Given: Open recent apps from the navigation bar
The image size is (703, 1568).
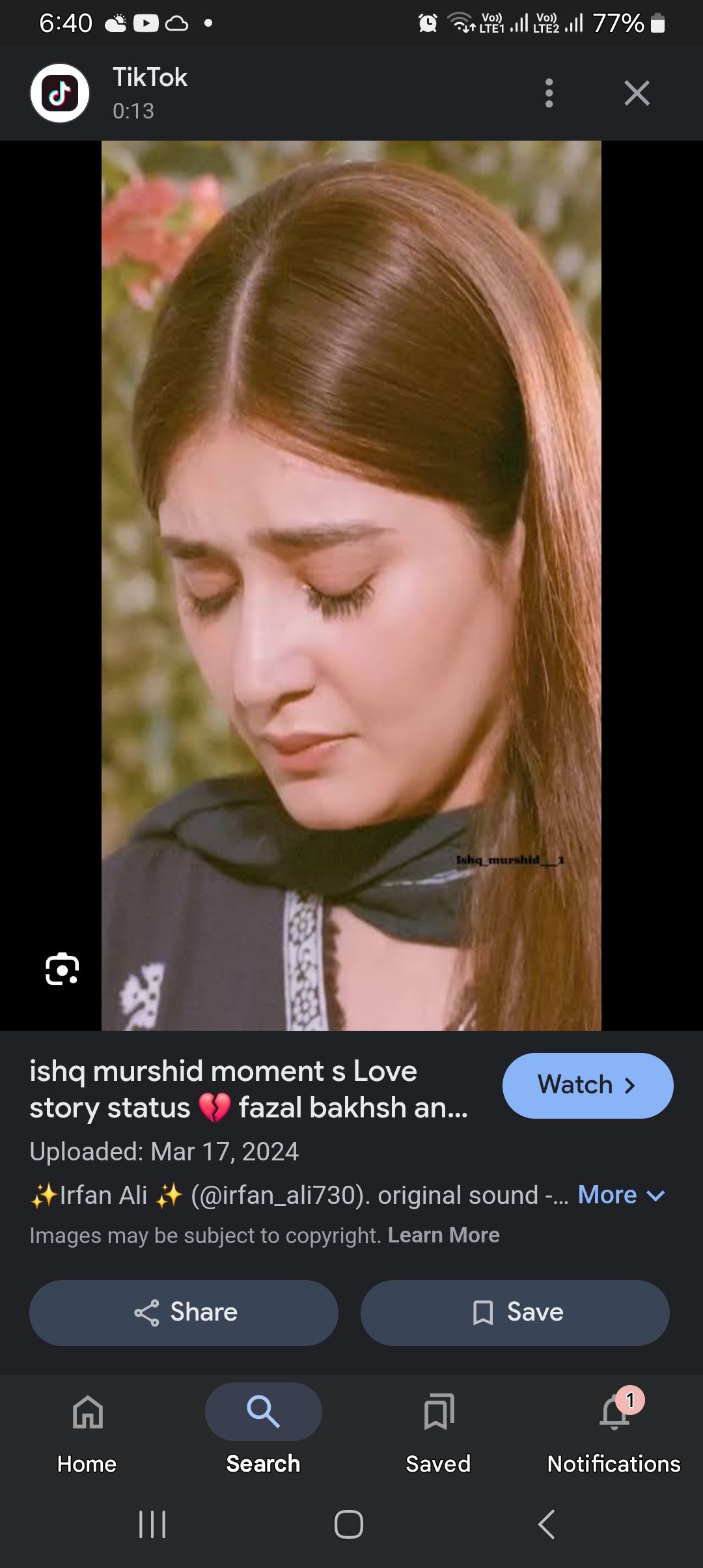Looking at the screenshot, I should [x=153, y=1524].
